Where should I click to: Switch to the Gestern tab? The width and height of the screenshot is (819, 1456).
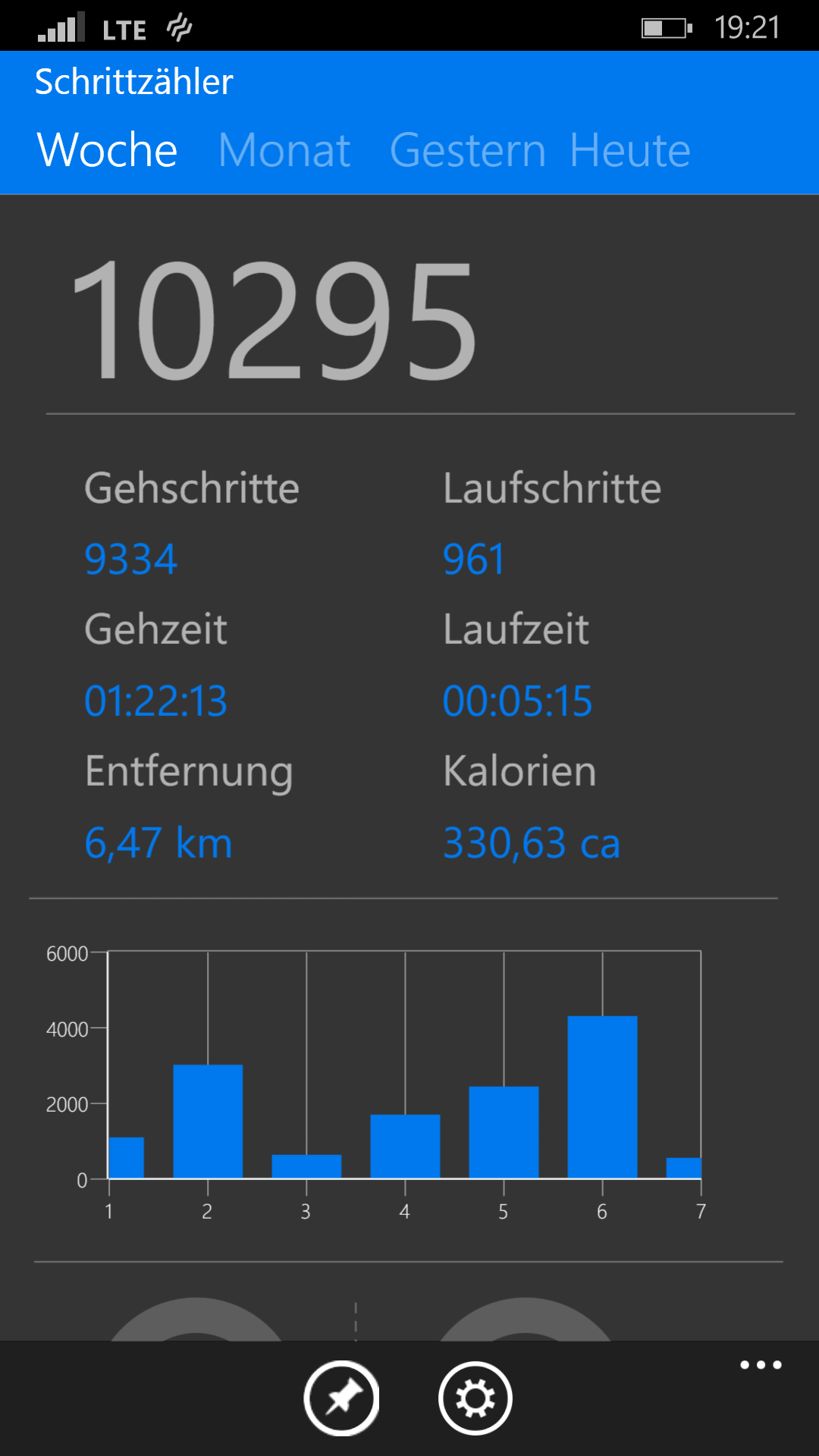pyautogui.click(x=468, y=150)
